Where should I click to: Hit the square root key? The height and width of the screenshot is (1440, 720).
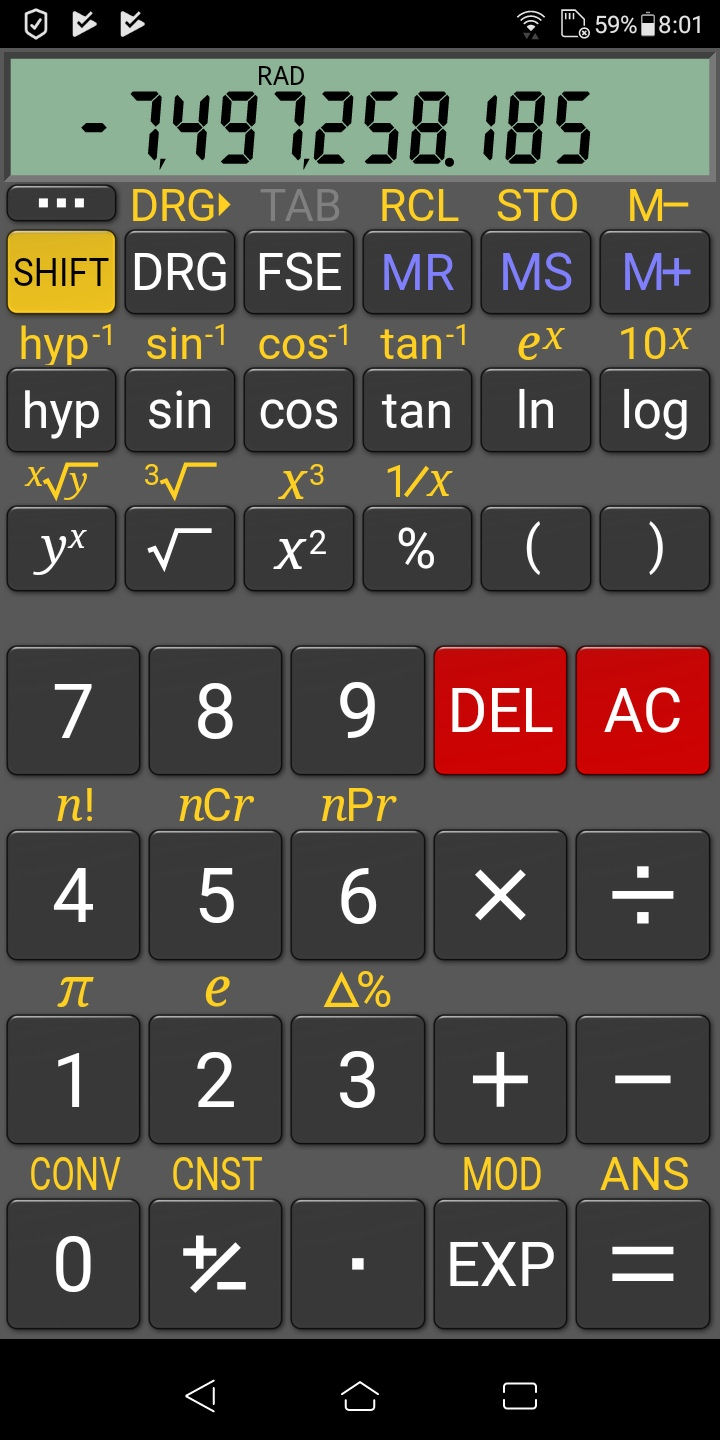point(180,549)
